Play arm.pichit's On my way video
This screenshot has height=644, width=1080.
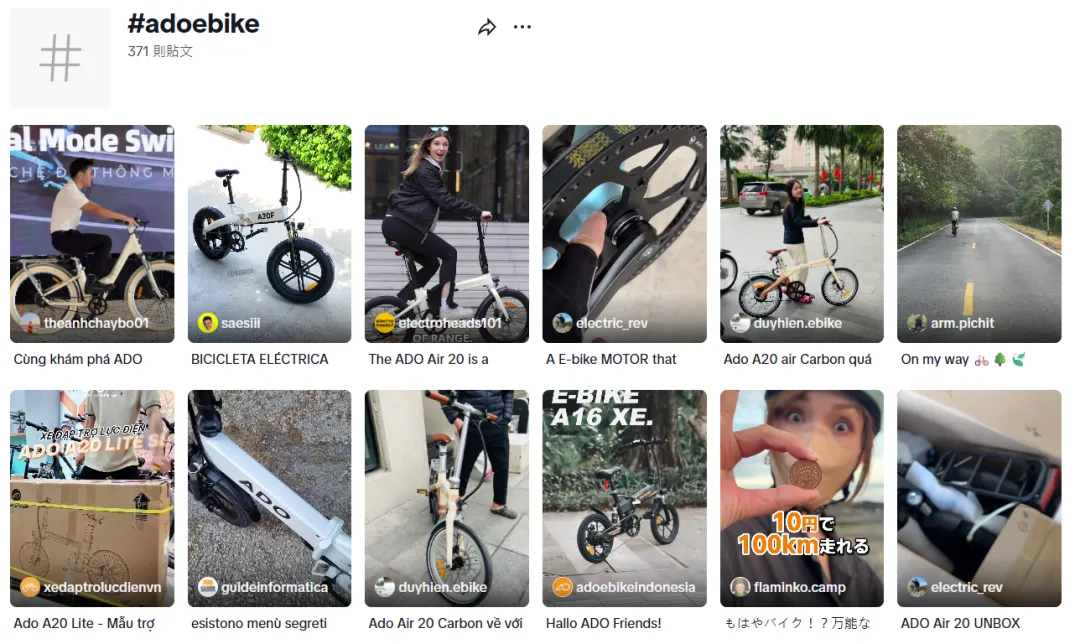point(979,234)
